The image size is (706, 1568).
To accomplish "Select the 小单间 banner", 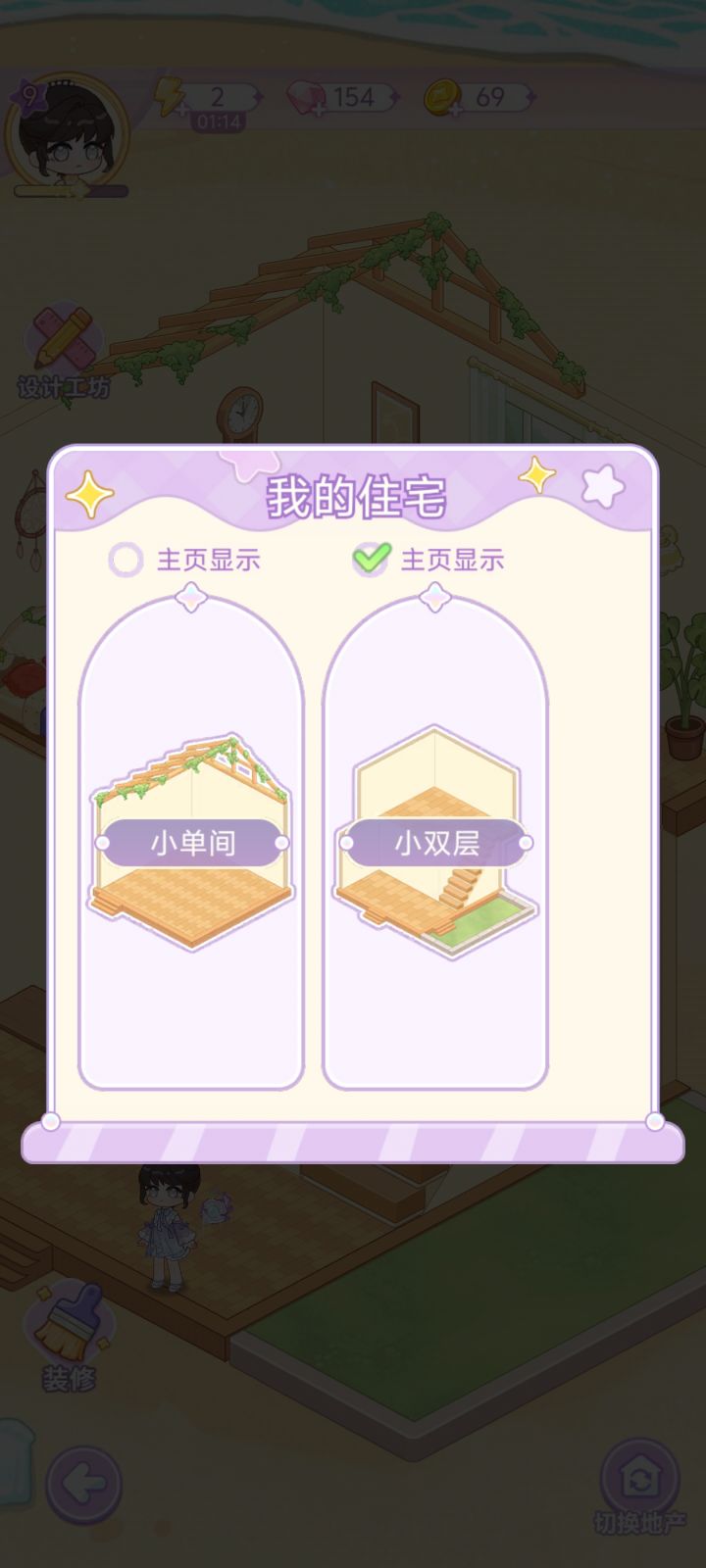I will point(192,841).
